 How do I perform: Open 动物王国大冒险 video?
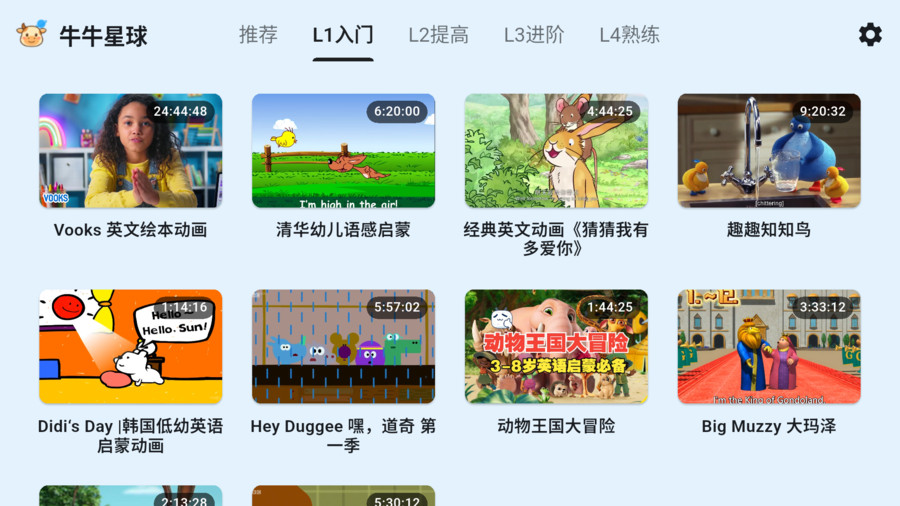[x=556, y=347]
